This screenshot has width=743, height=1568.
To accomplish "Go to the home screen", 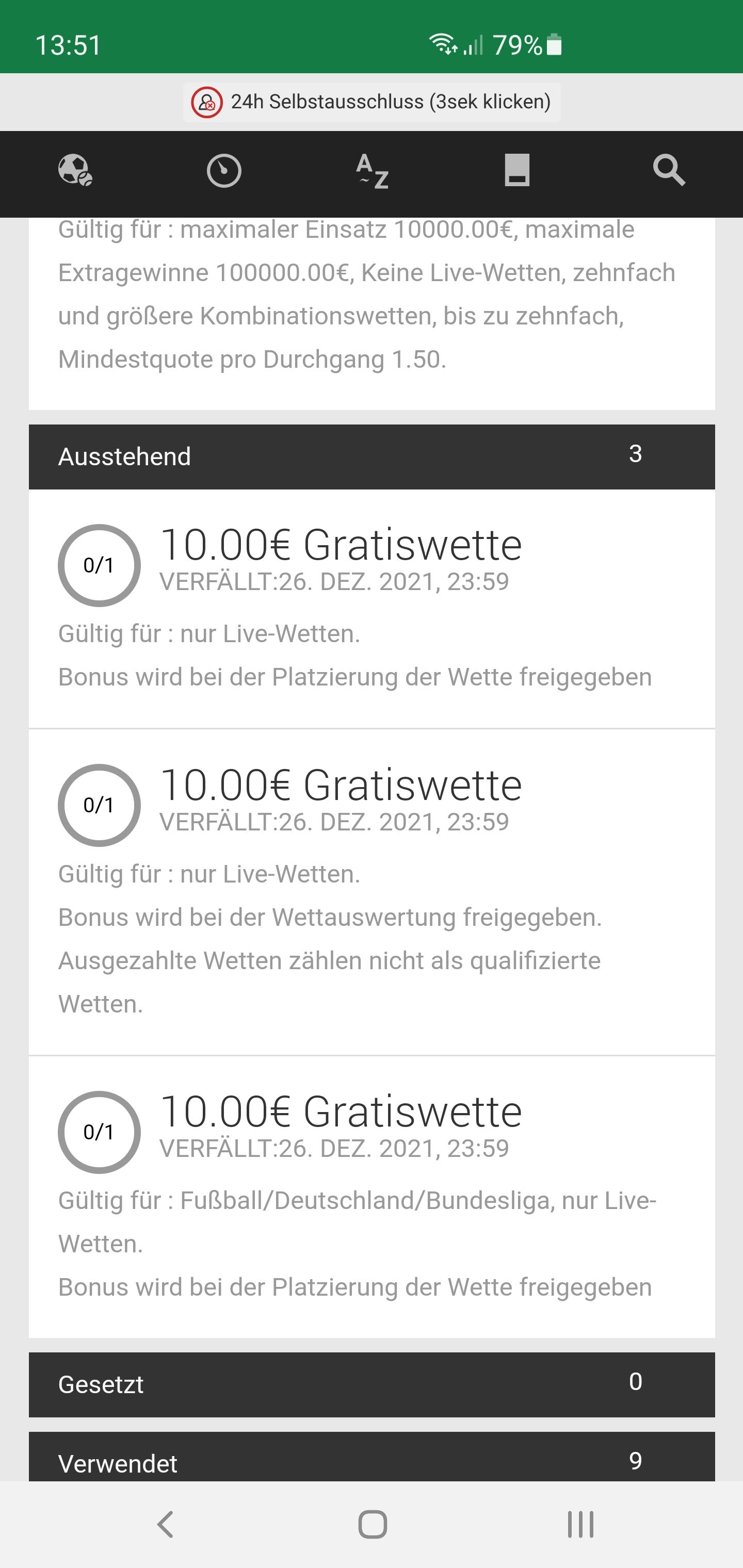I will point(372,1524).
